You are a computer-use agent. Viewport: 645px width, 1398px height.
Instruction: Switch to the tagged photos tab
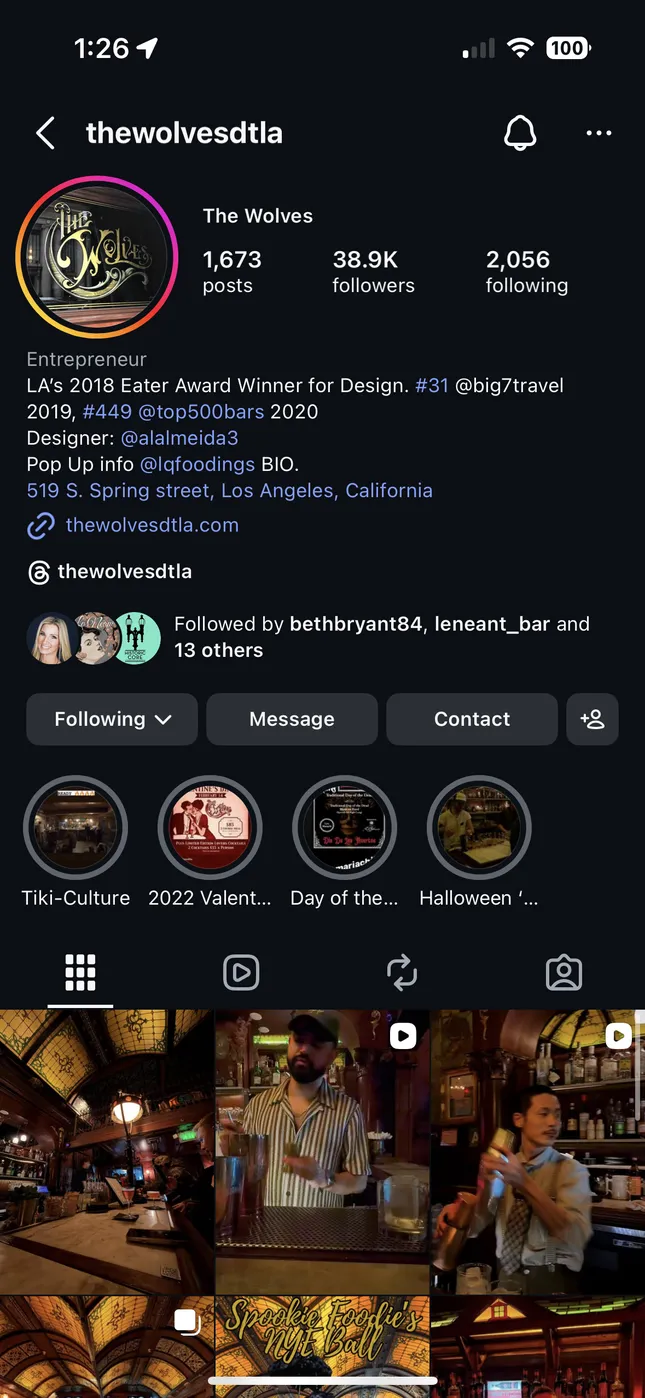564,972
